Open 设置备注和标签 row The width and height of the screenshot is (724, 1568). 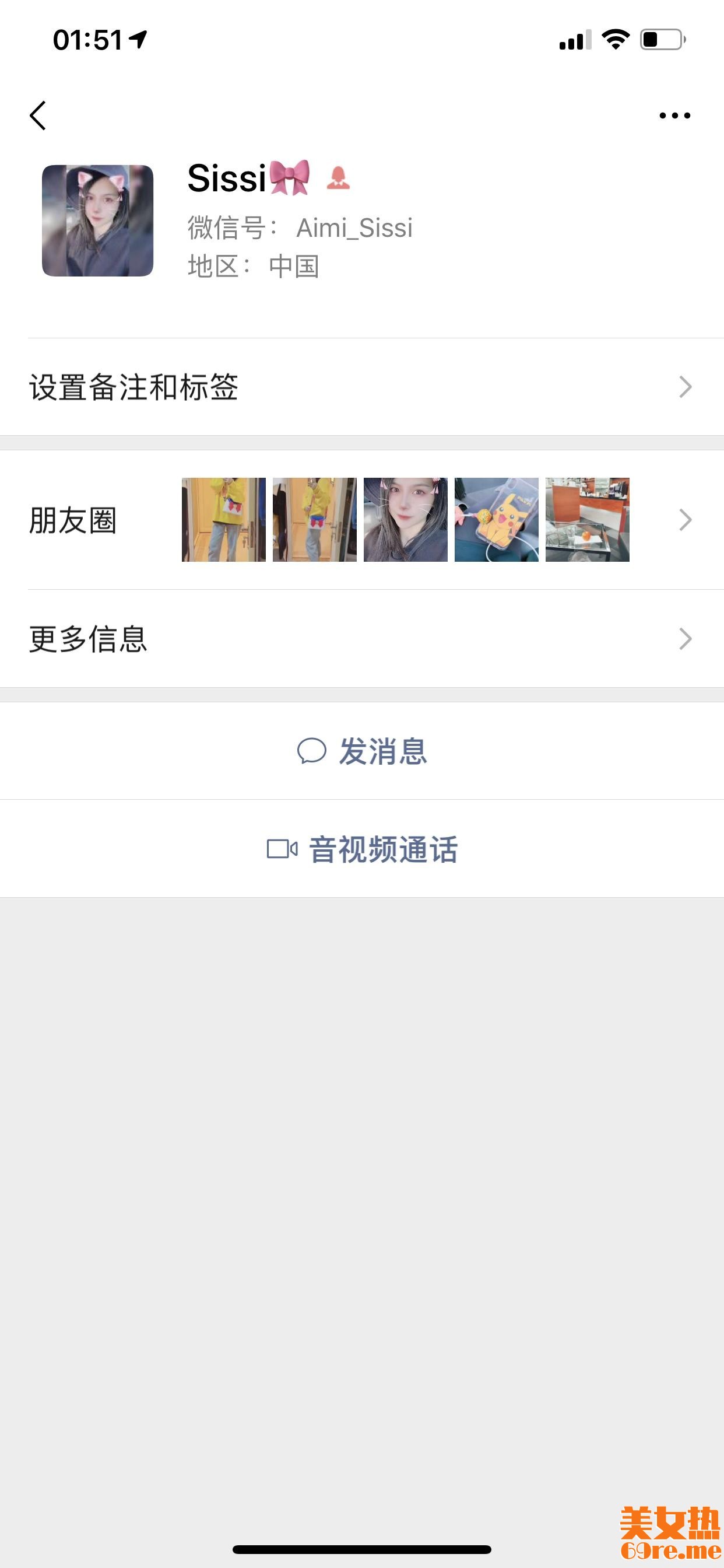(x=361, y=387)
